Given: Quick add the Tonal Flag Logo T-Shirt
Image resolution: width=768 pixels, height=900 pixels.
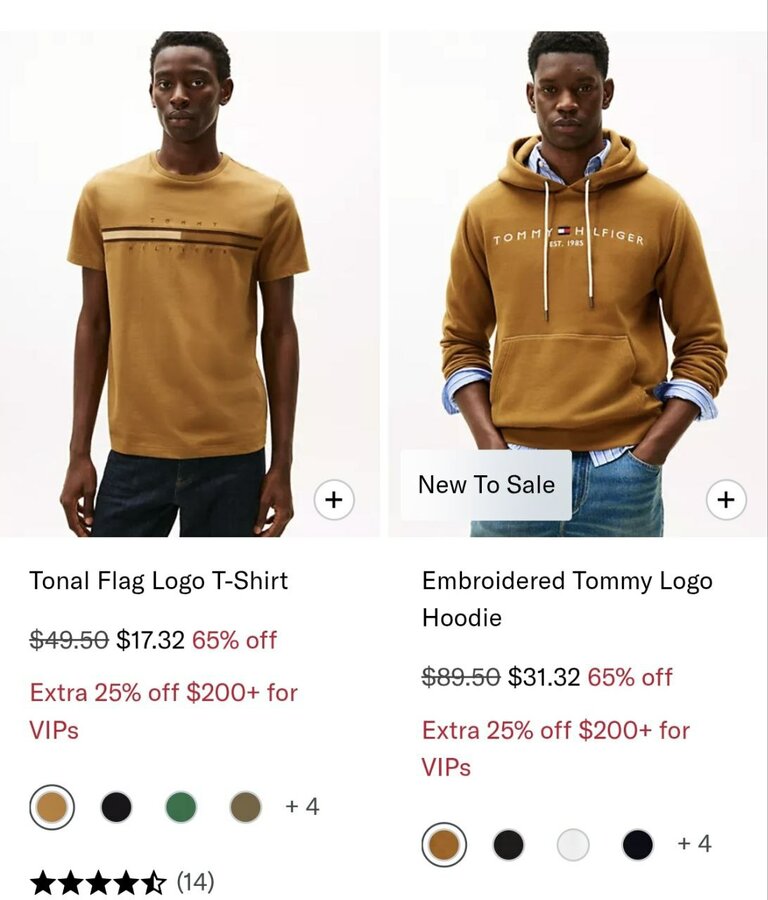Looking at the screenshot, I should [x=334, y=499].
